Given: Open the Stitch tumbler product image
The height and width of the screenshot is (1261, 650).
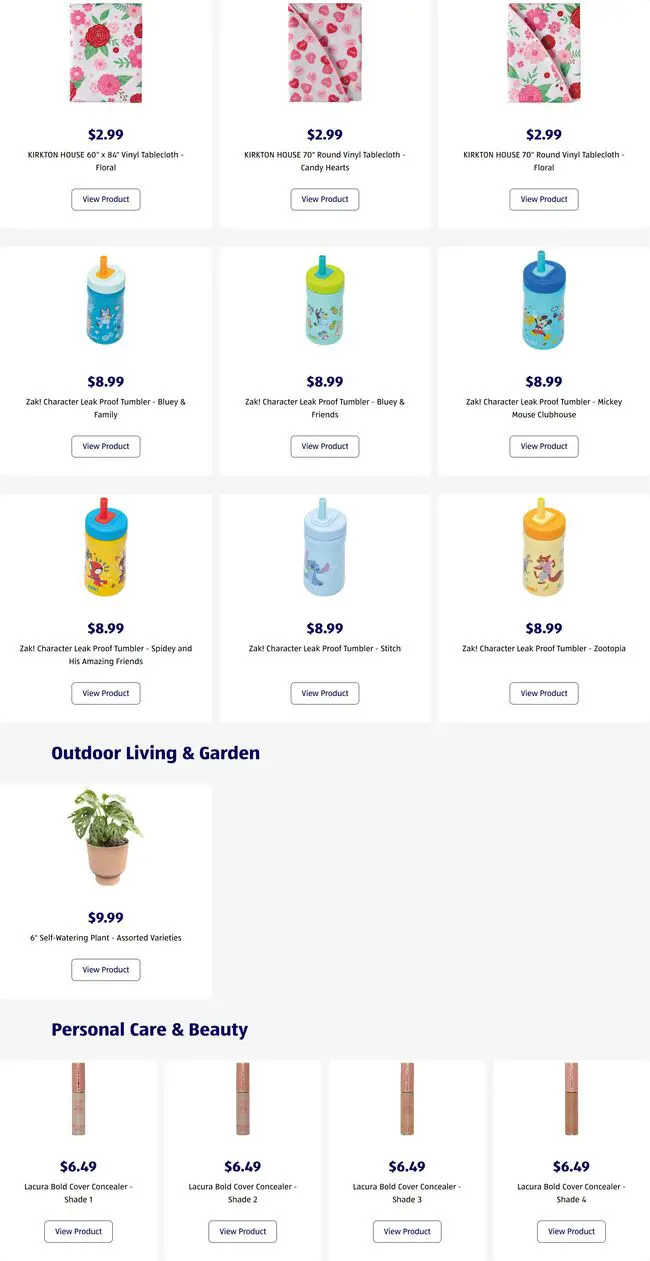Looking at the screenshot, I should (x=325, y=547).
